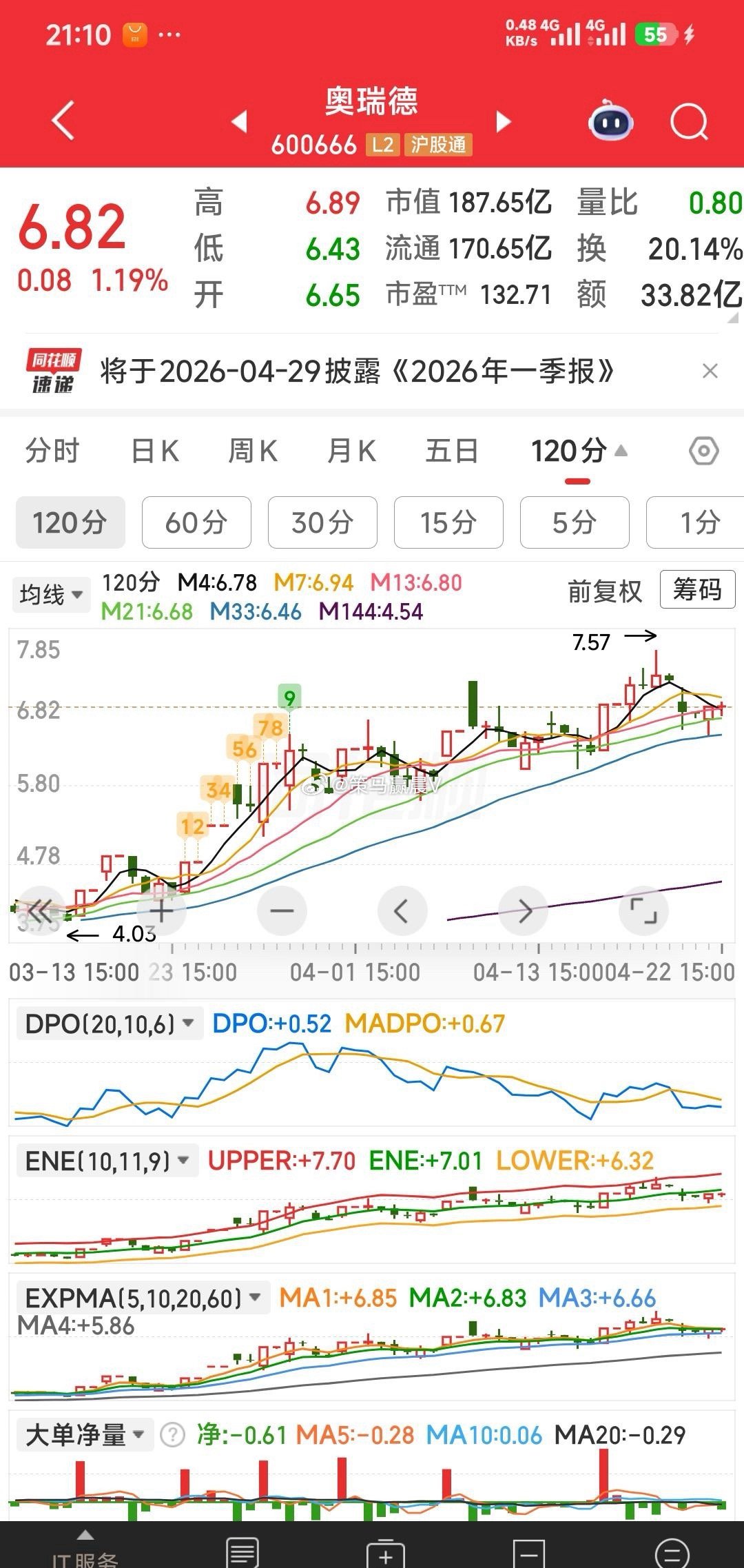744x1568 pixels.
Task: Switch to the 日K chart tab
Action: pyautogui.click(x=155, y=451)
